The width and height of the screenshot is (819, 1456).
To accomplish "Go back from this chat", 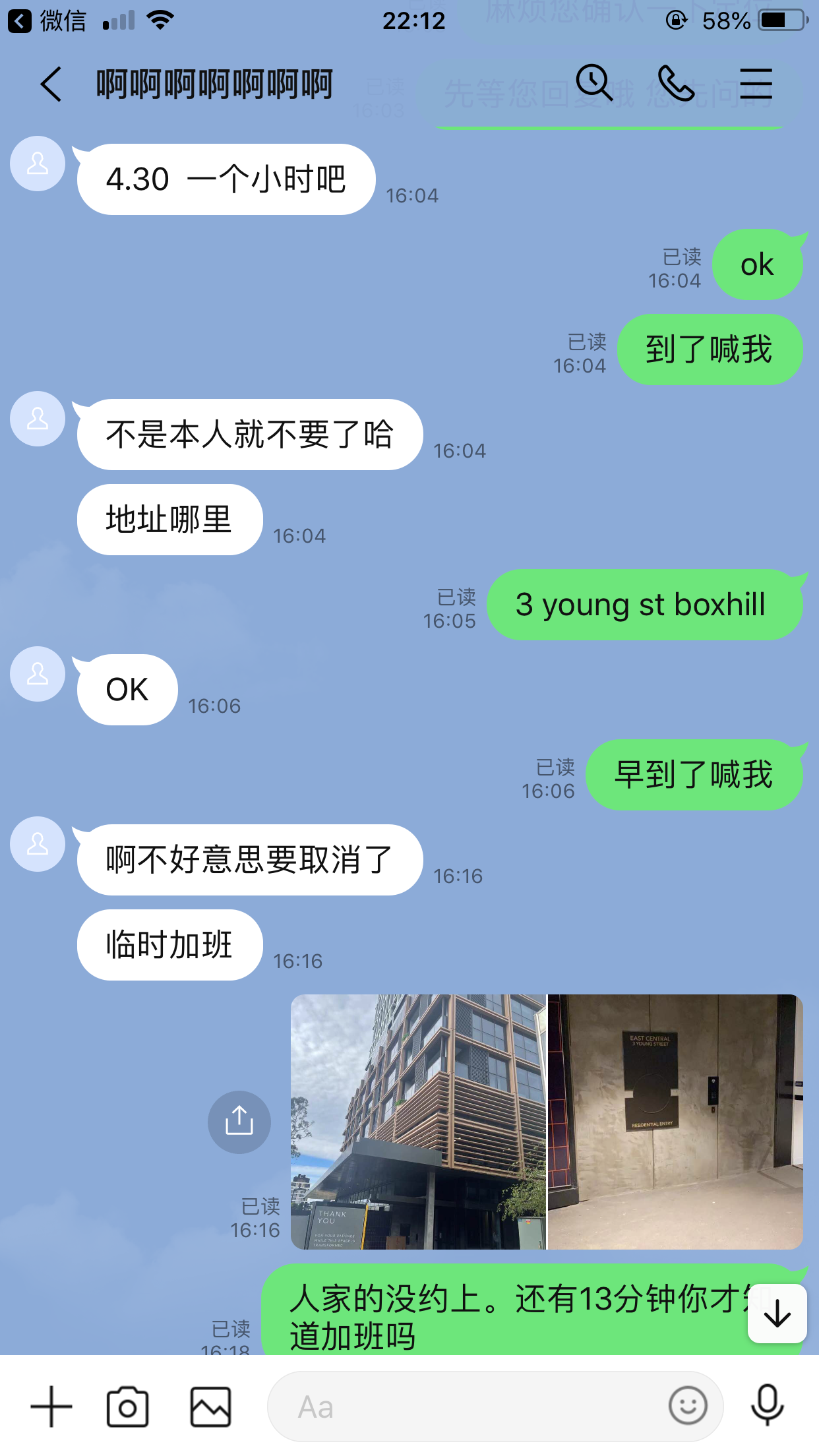I will pos(51,84).
